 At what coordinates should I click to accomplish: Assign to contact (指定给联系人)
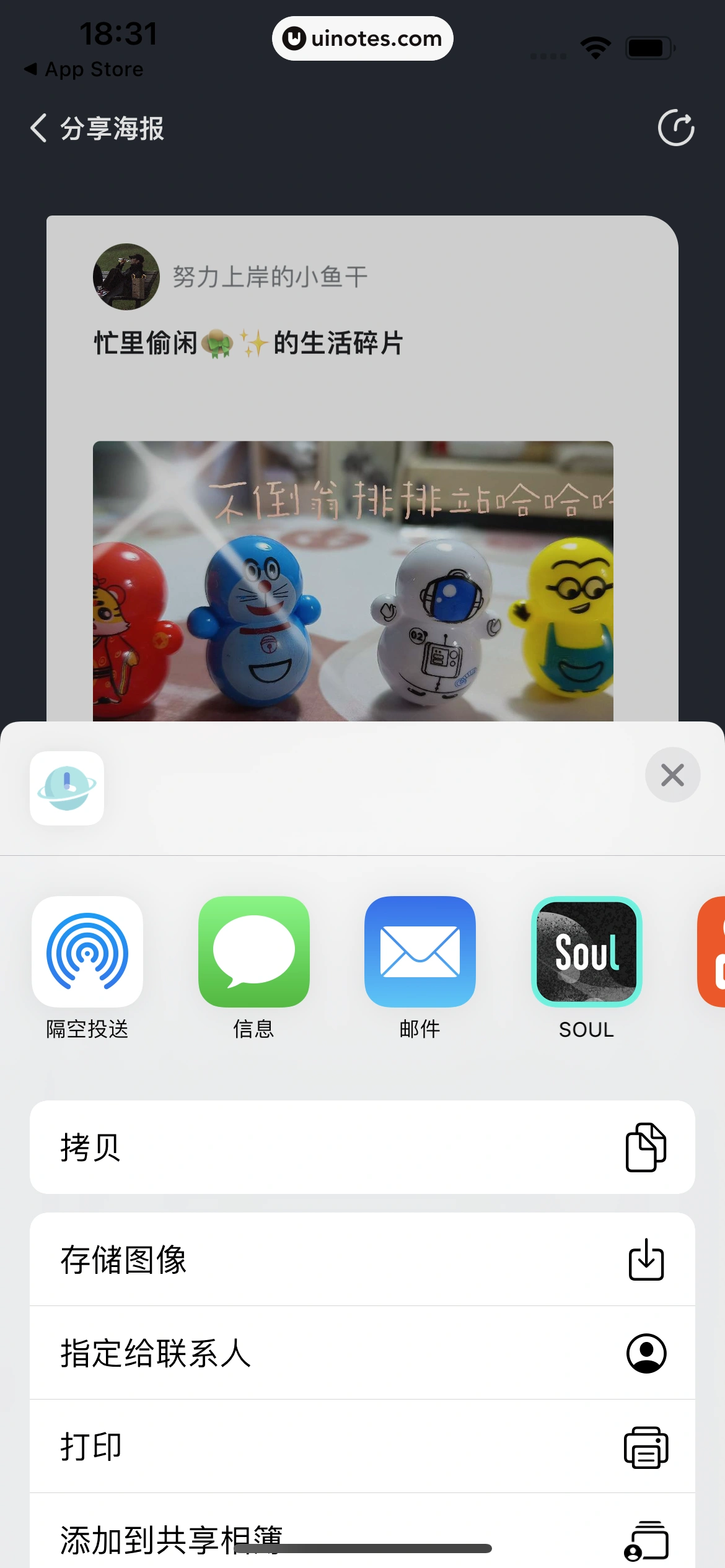point(362,1353)
